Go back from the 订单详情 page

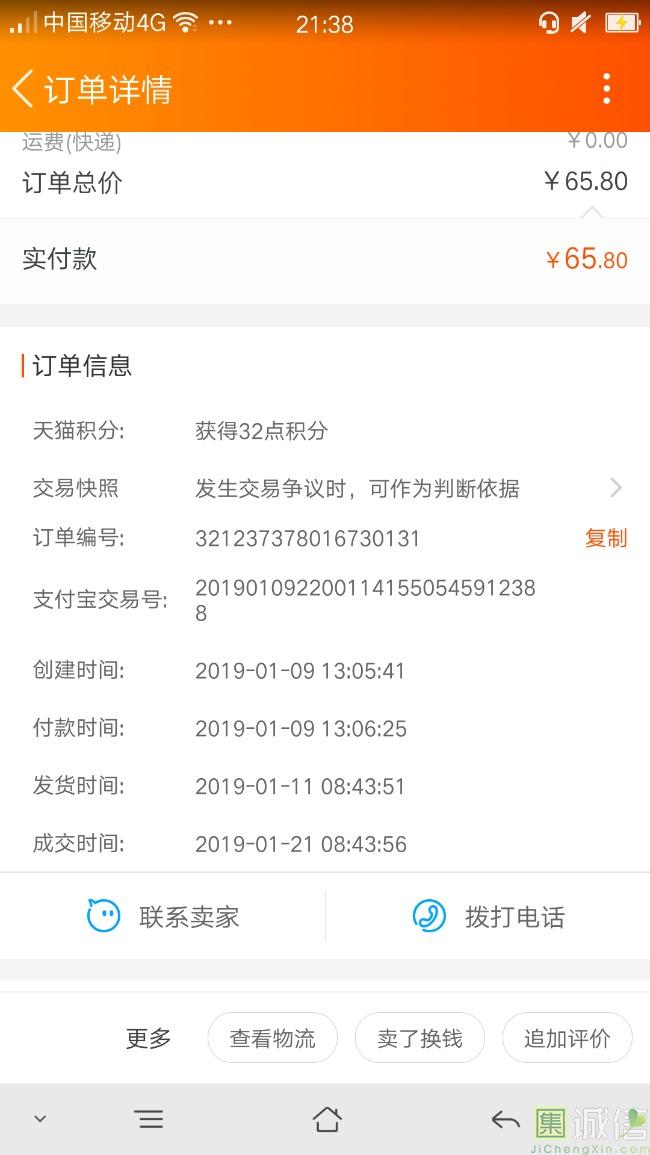(x=24, y=89)
